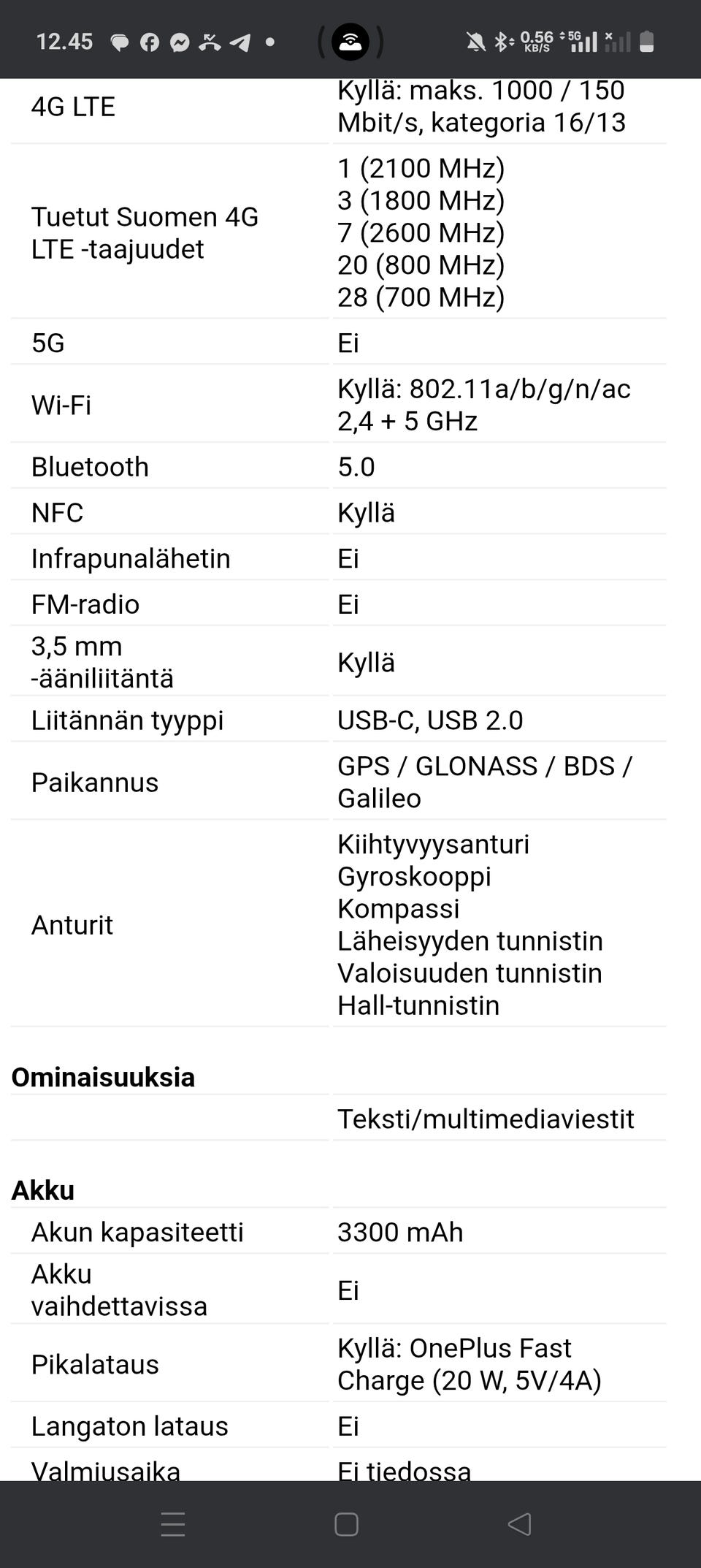This screenshot has width=701, height=1568.
Task: Select the Bluetooth status icon
Action: tap(502, 40)
